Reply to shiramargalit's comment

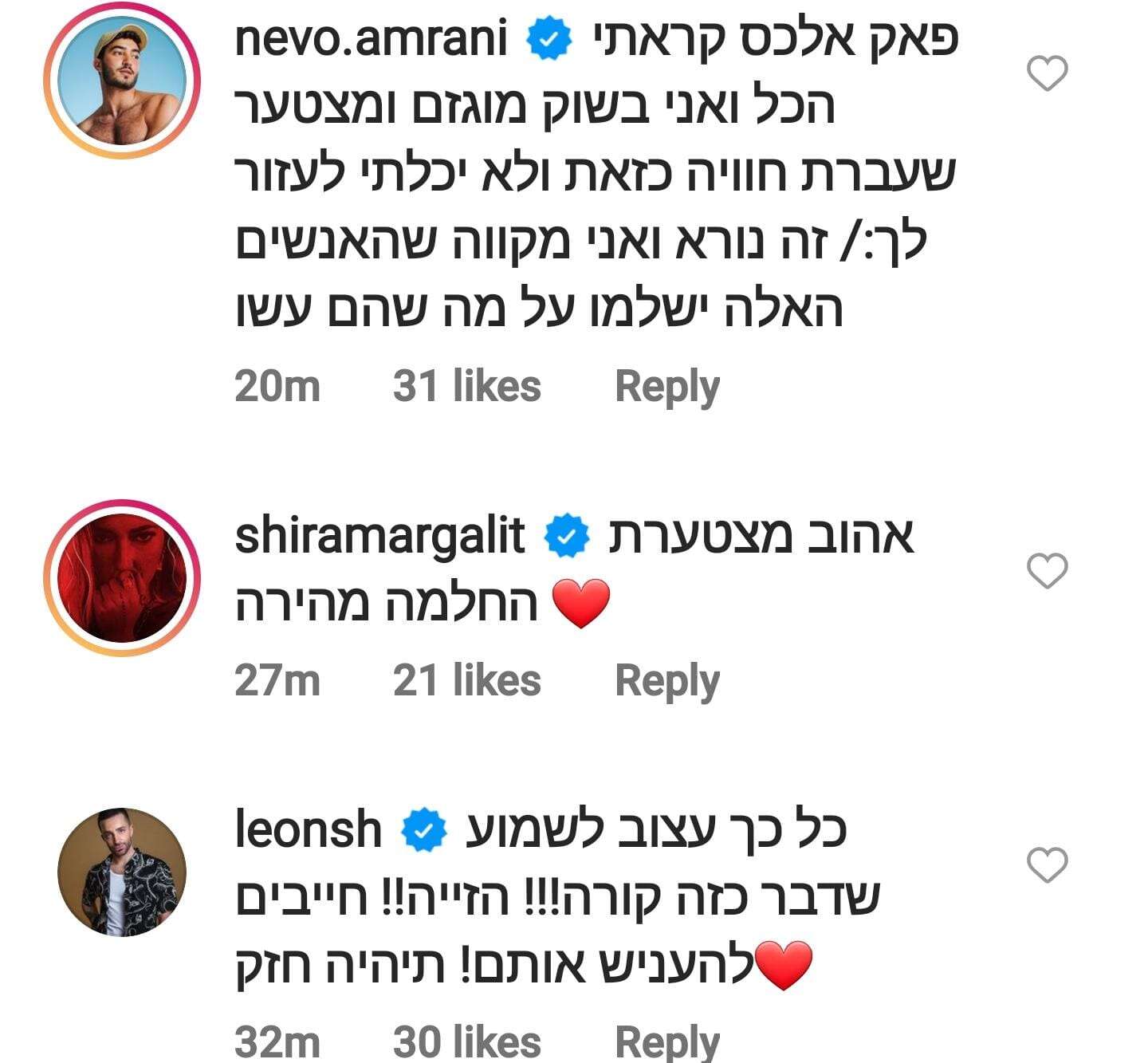click(x=666, y=682)
